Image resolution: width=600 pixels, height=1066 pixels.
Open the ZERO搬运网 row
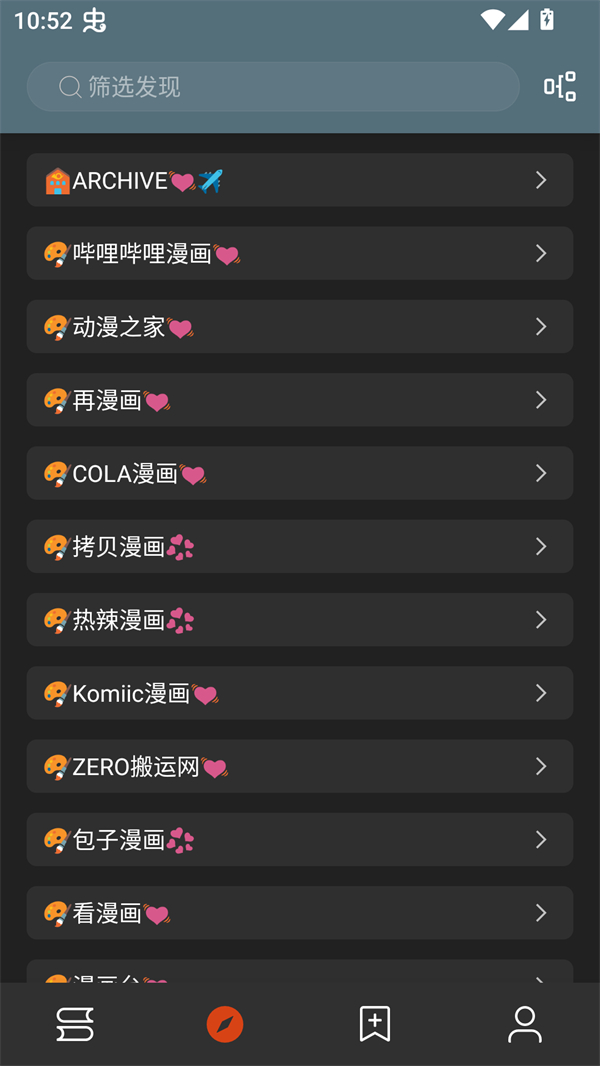pos(300,766)
